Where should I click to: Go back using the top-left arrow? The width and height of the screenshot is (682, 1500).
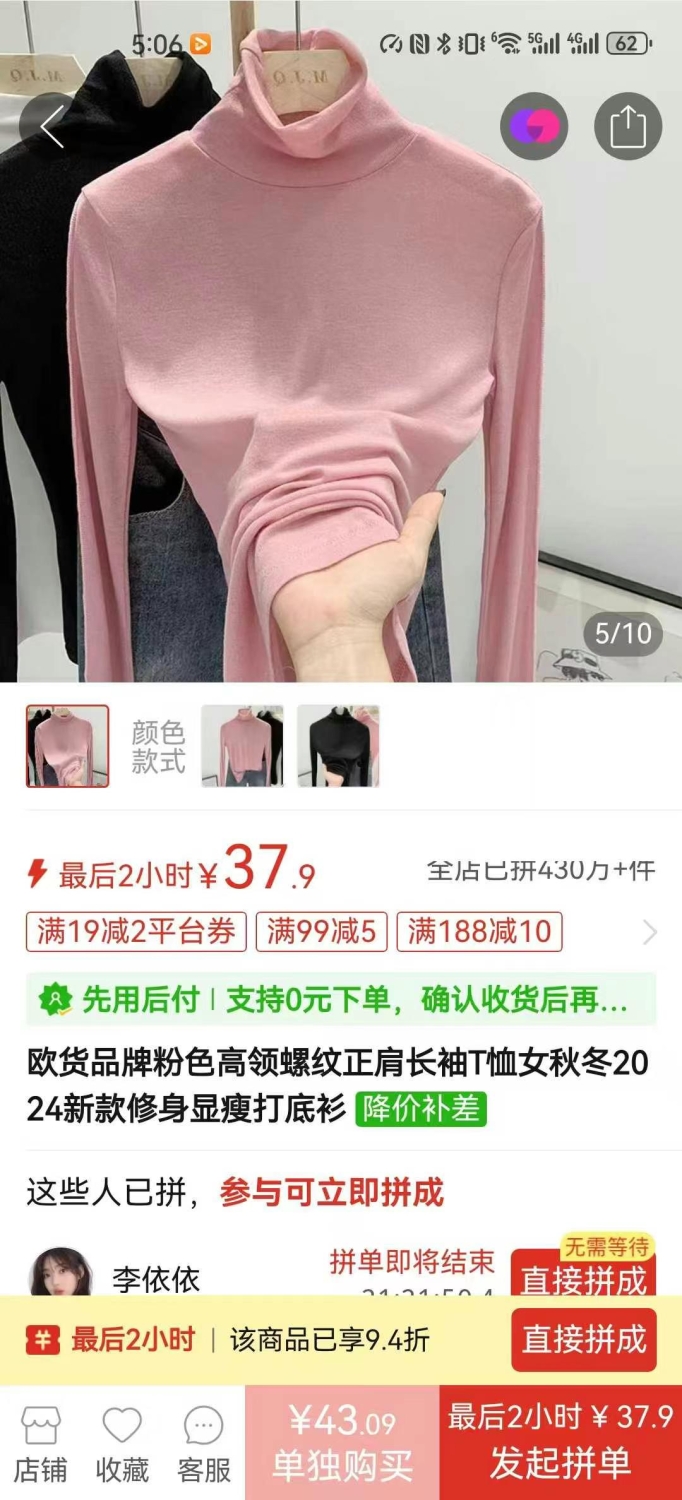tap(52, 127)
